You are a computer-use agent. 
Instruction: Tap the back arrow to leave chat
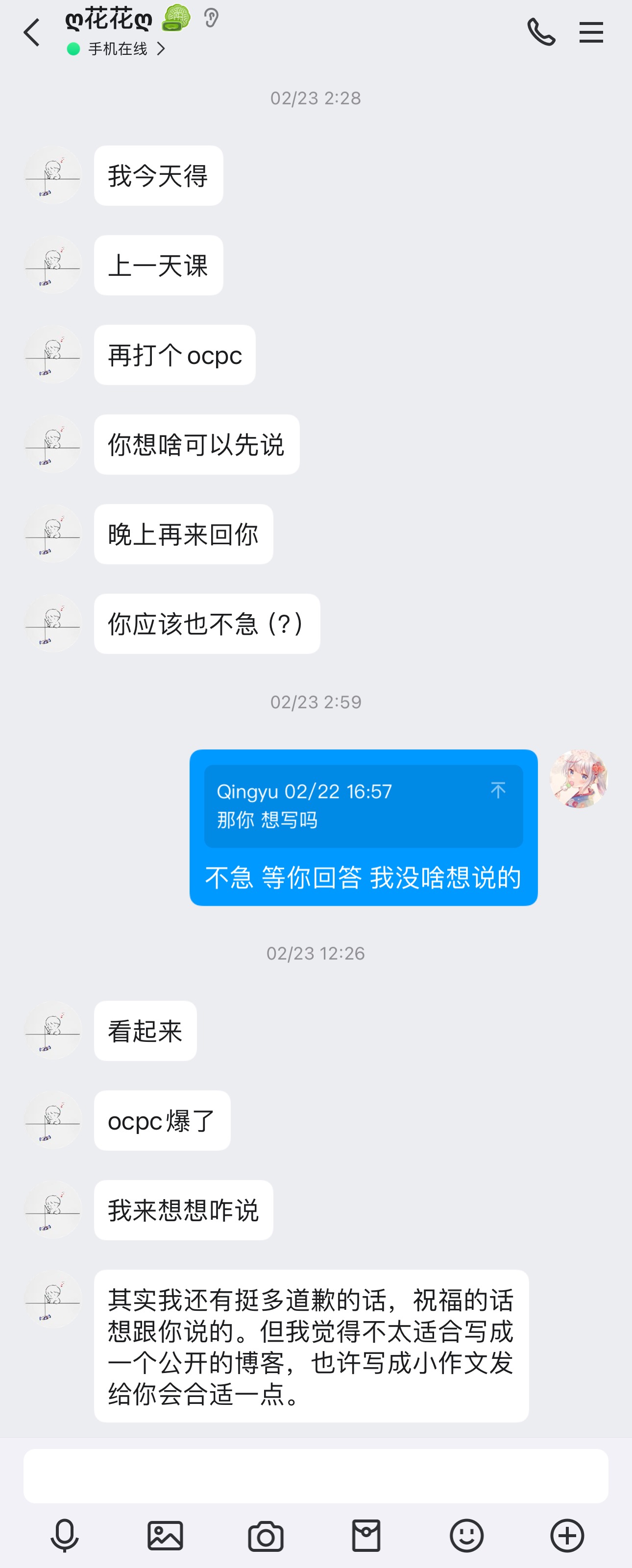point(32,32)
